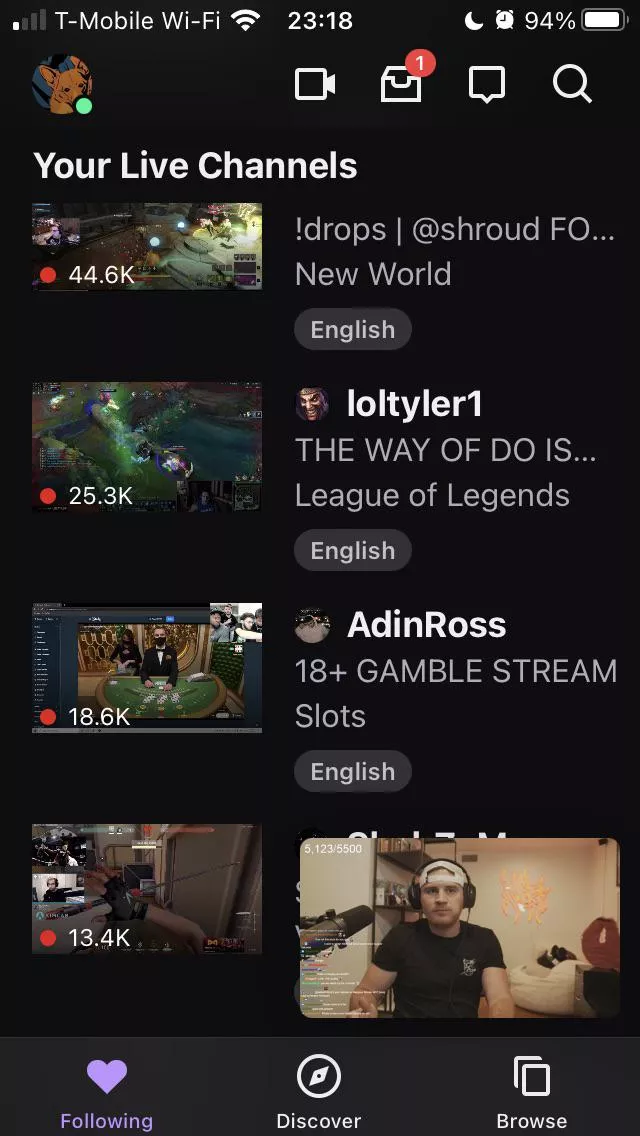This screenshot has height=1136, width=640.
Task: Open the stream with 13.4K viewers
Action: click(147, 888)
